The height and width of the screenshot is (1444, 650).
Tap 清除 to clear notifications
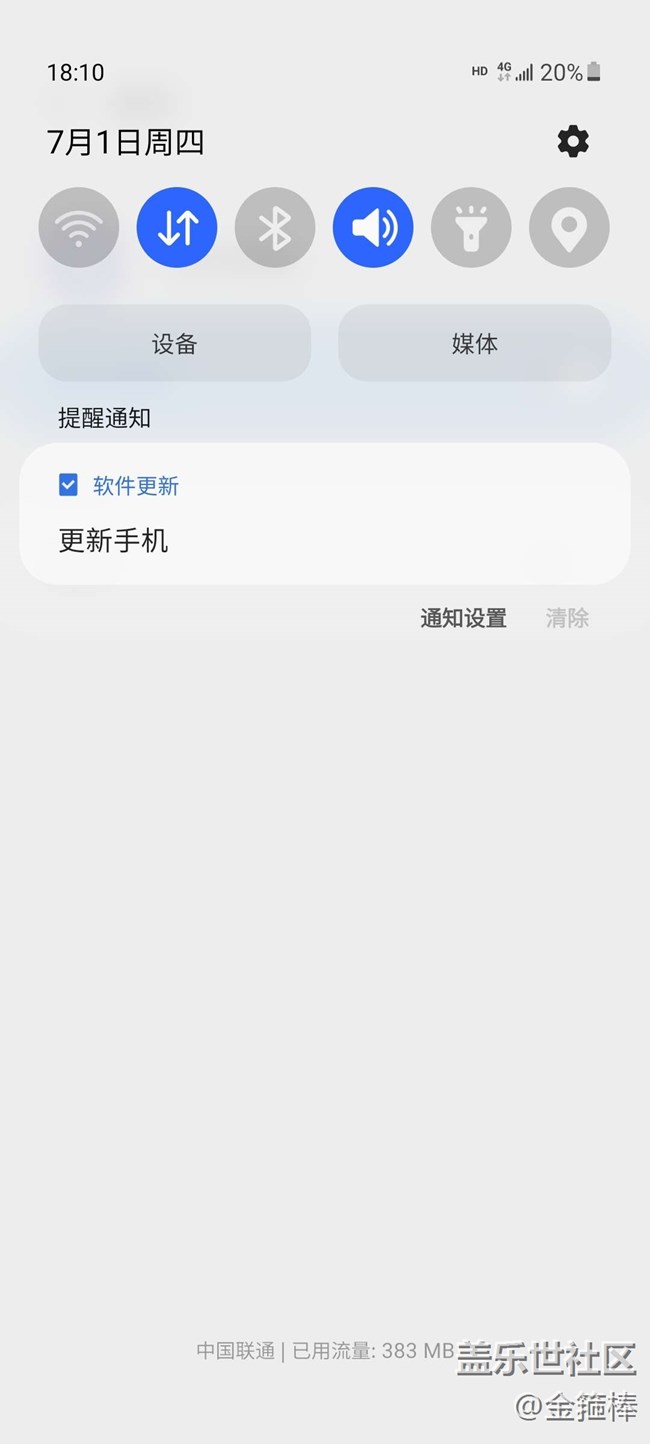click(567, 618)
